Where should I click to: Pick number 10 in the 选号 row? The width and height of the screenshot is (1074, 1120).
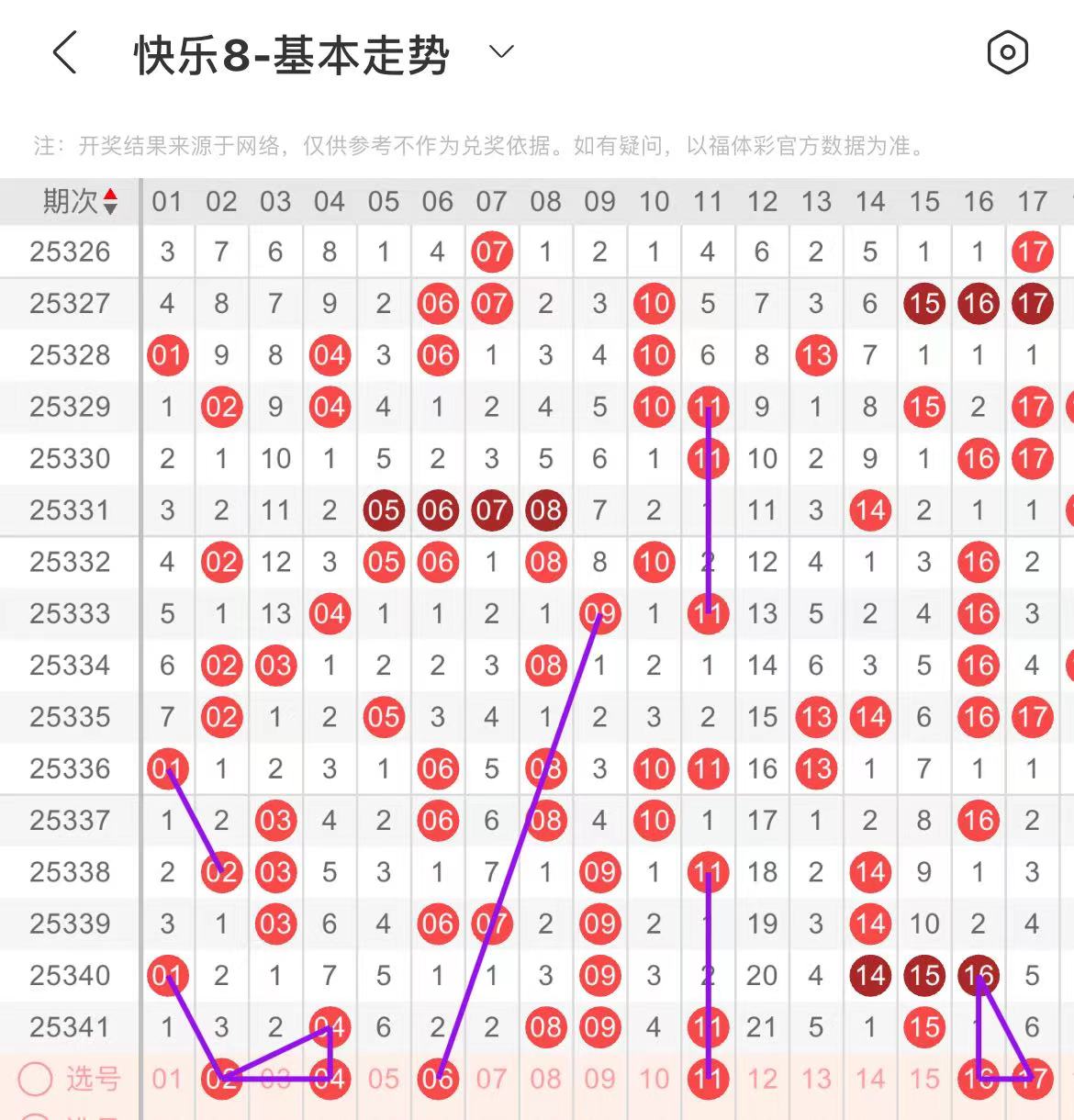(x=654, y=1079)
